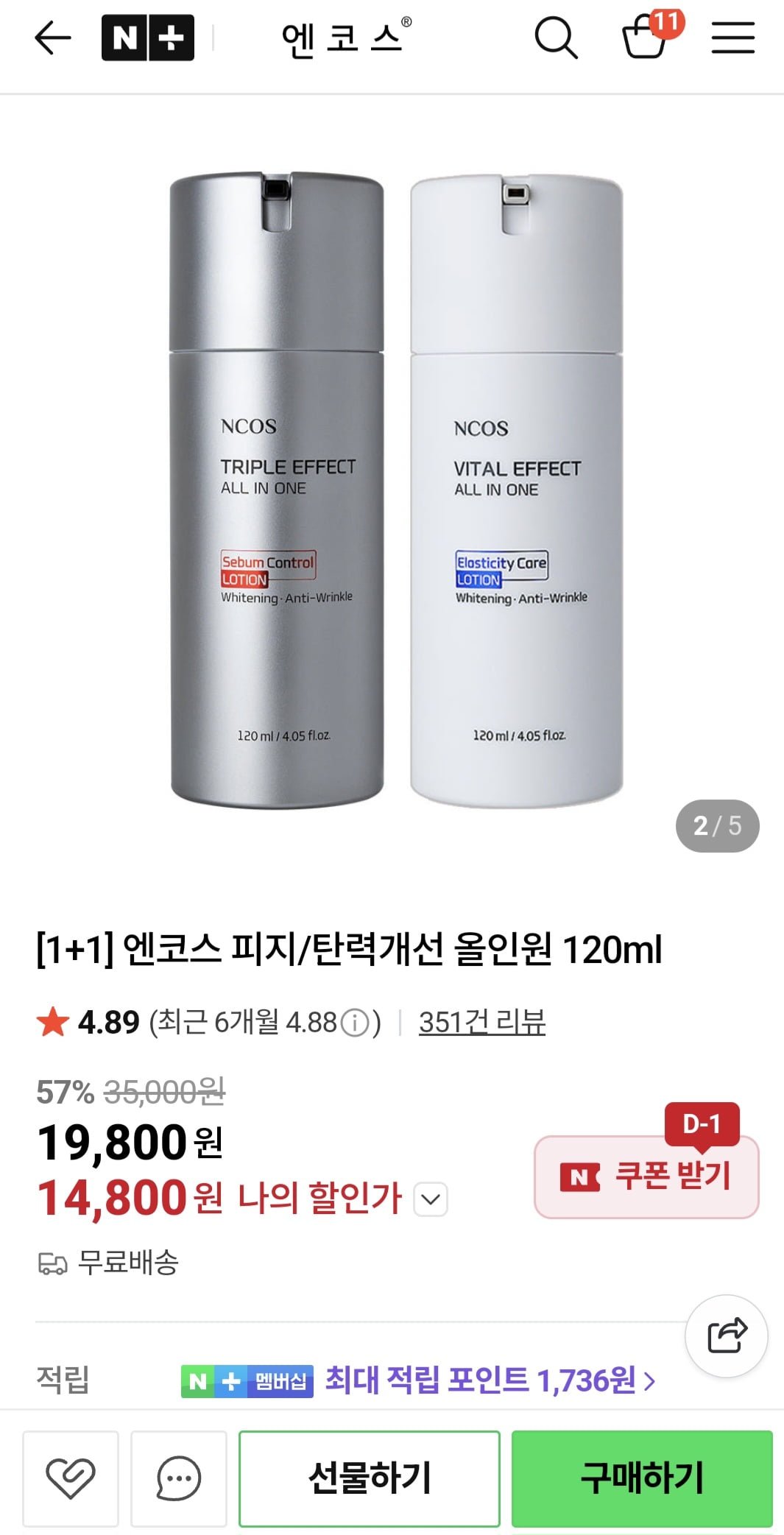Viewport: 784px width, 1535px height.
Task: Open the shopping cart with 11 items
Action: pyautogui.click(x=646, y=37)
